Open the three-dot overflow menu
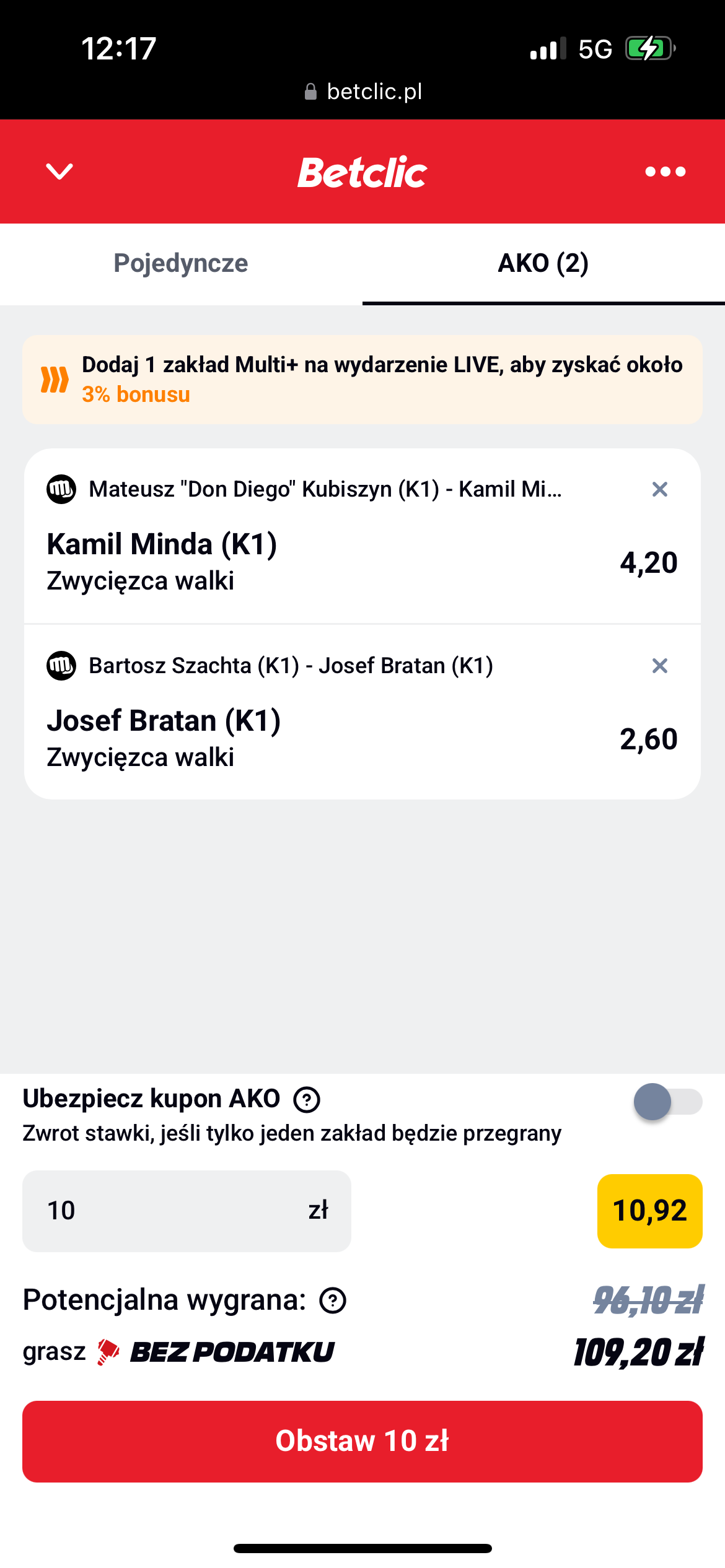 pyautogui.click(x=665, y=172)
